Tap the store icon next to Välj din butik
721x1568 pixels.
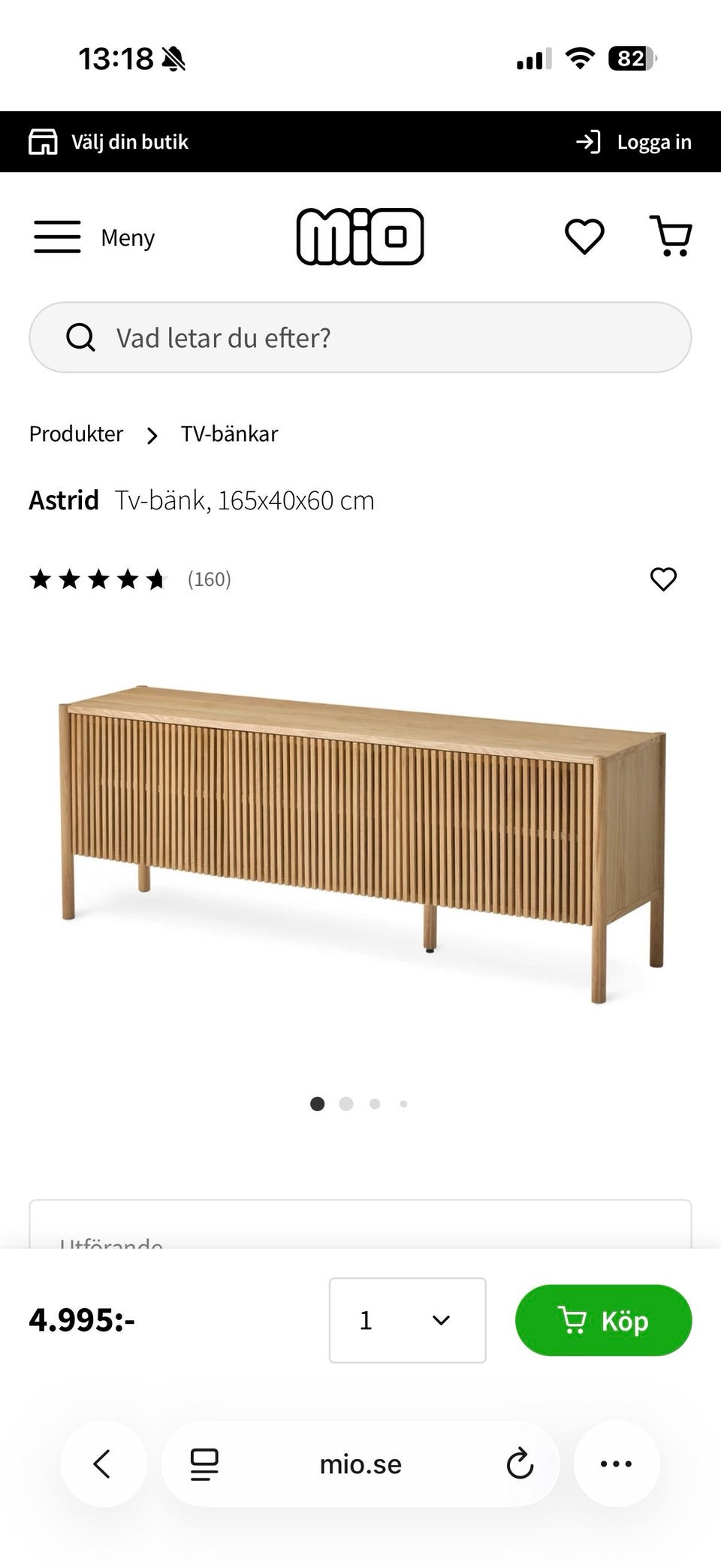click(44, 141)
